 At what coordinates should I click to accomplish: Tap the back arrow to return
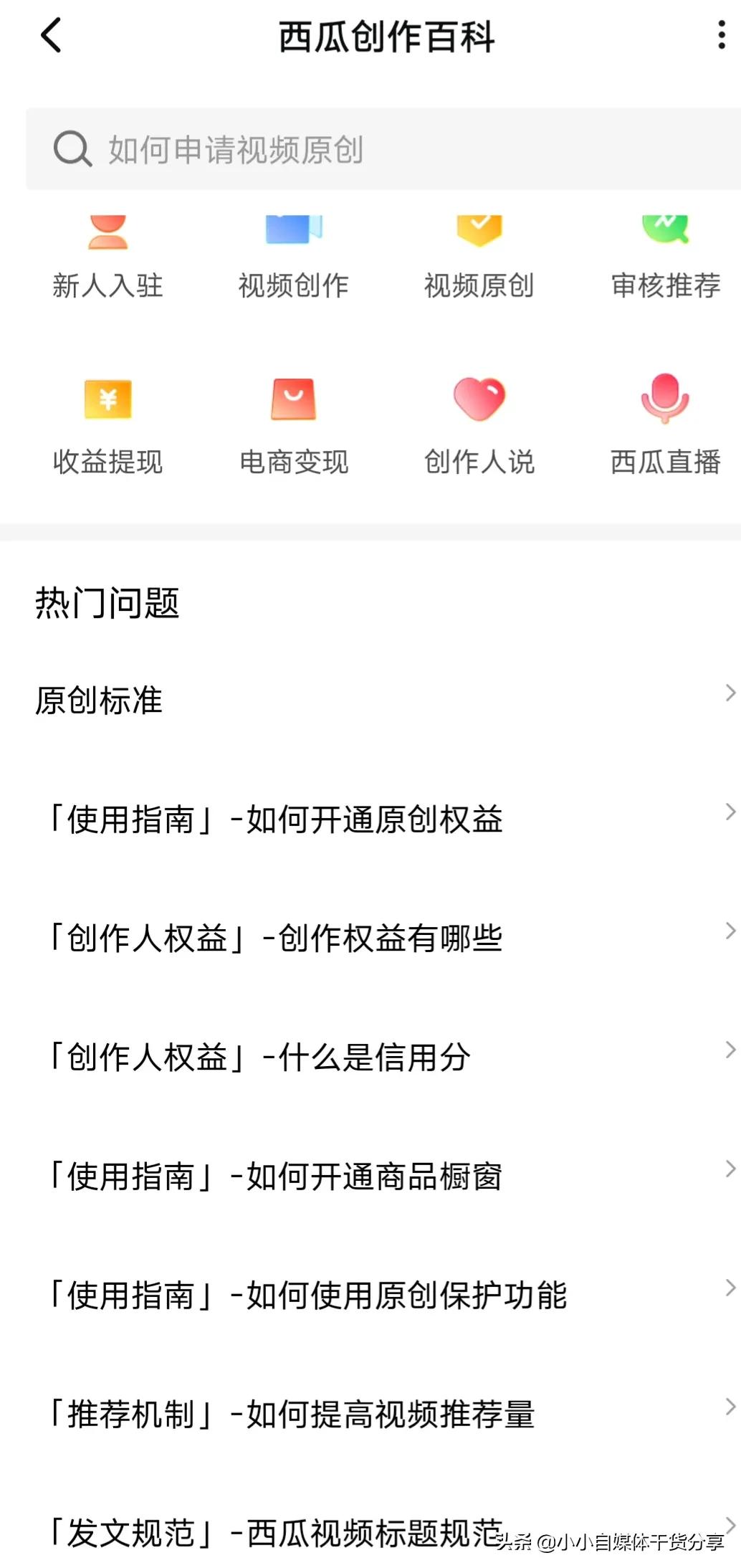pos(50,36)
